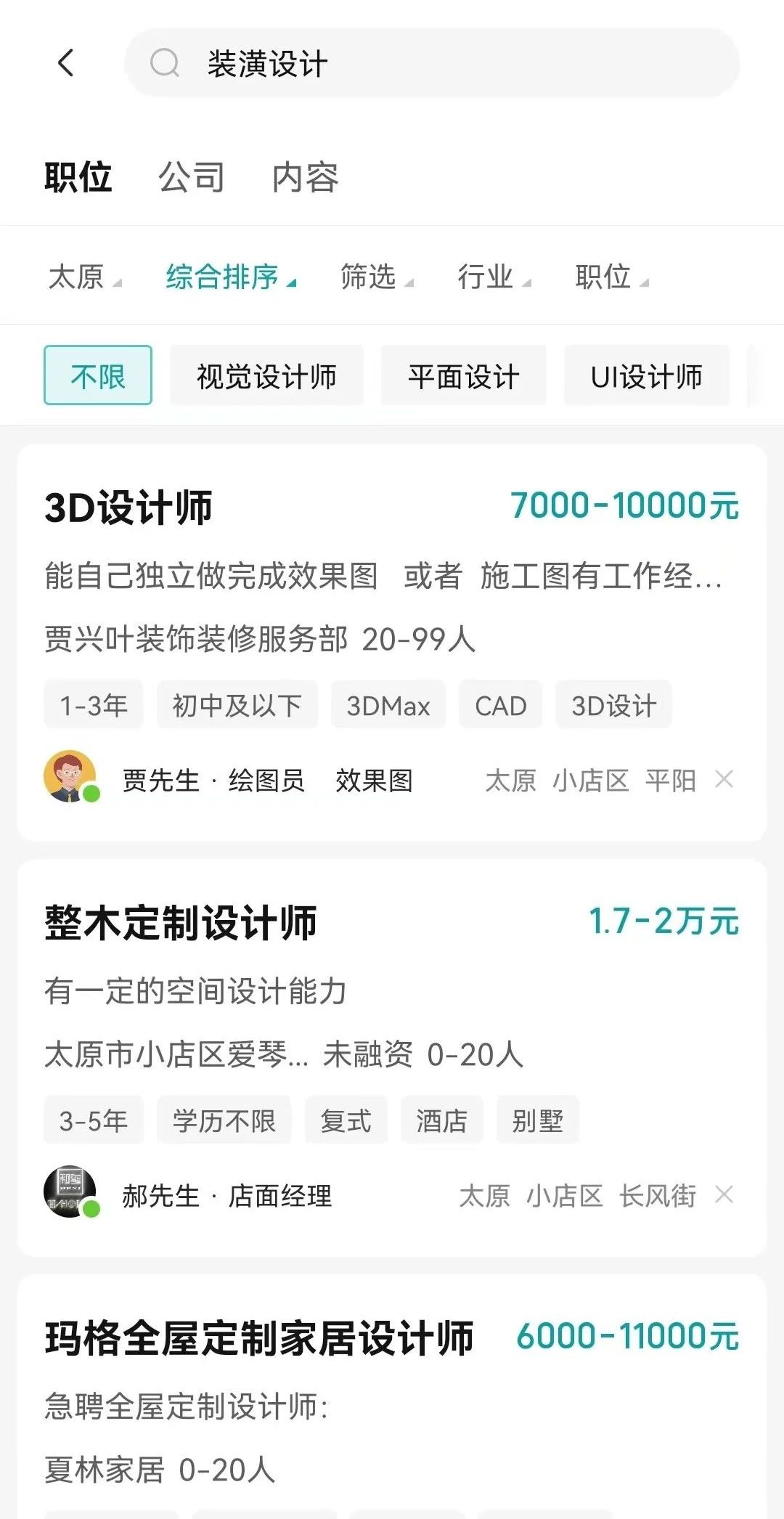Screen dimensions: 784x1519
Task: Dismiss the 3D设计师 job listing
Action: [724, 780]
